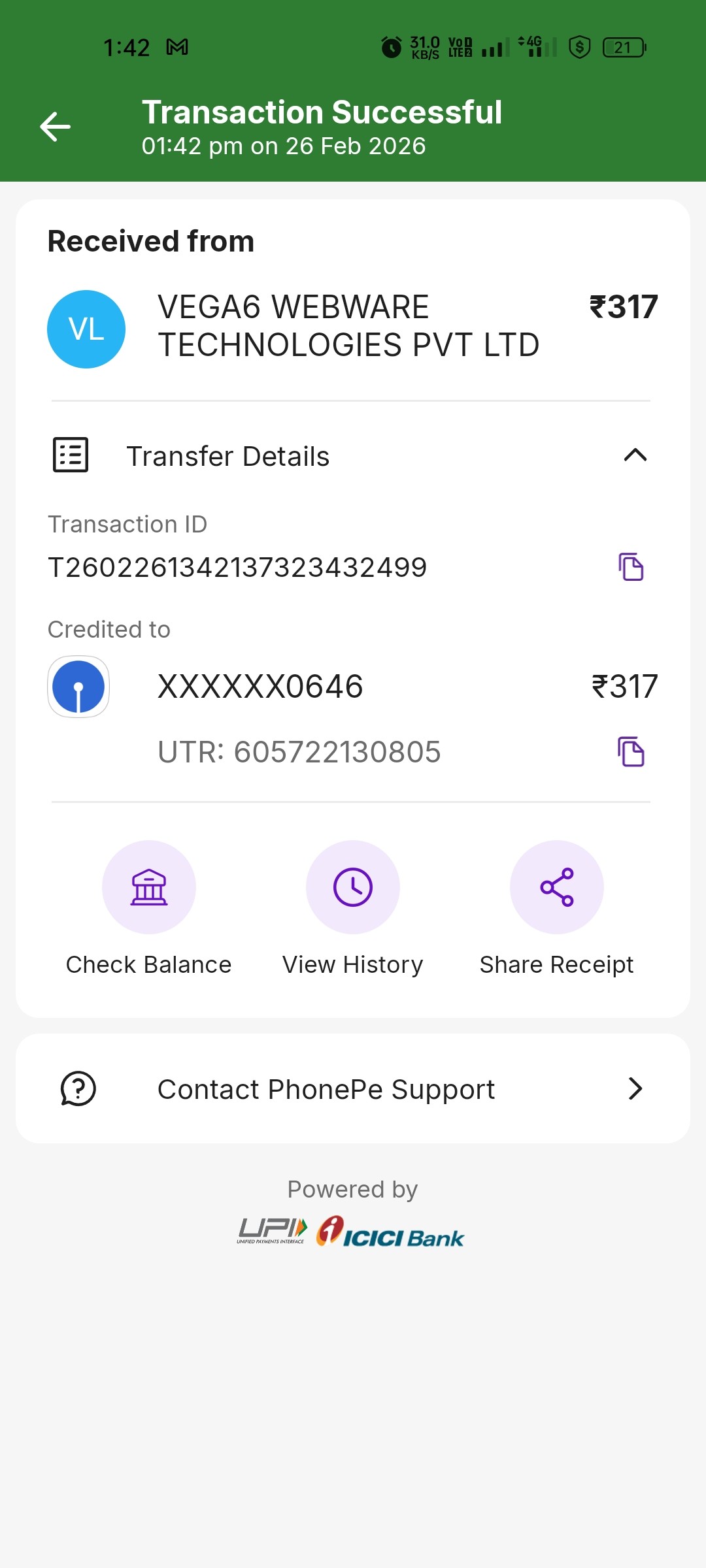Go back using the arrow icon

[56, 127]
